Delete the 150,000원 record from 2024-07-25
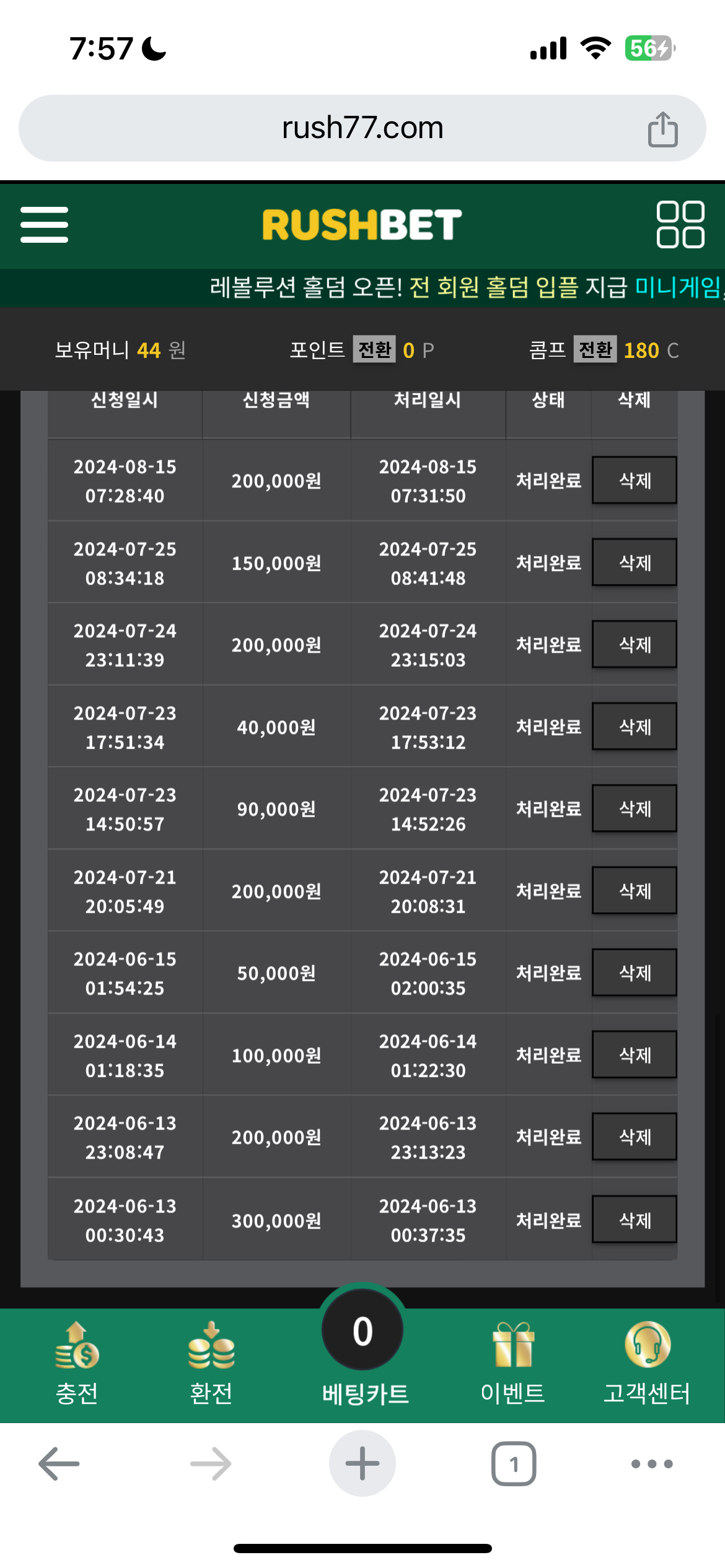This screenshot has height=1568, width=725. click(635, 562)
